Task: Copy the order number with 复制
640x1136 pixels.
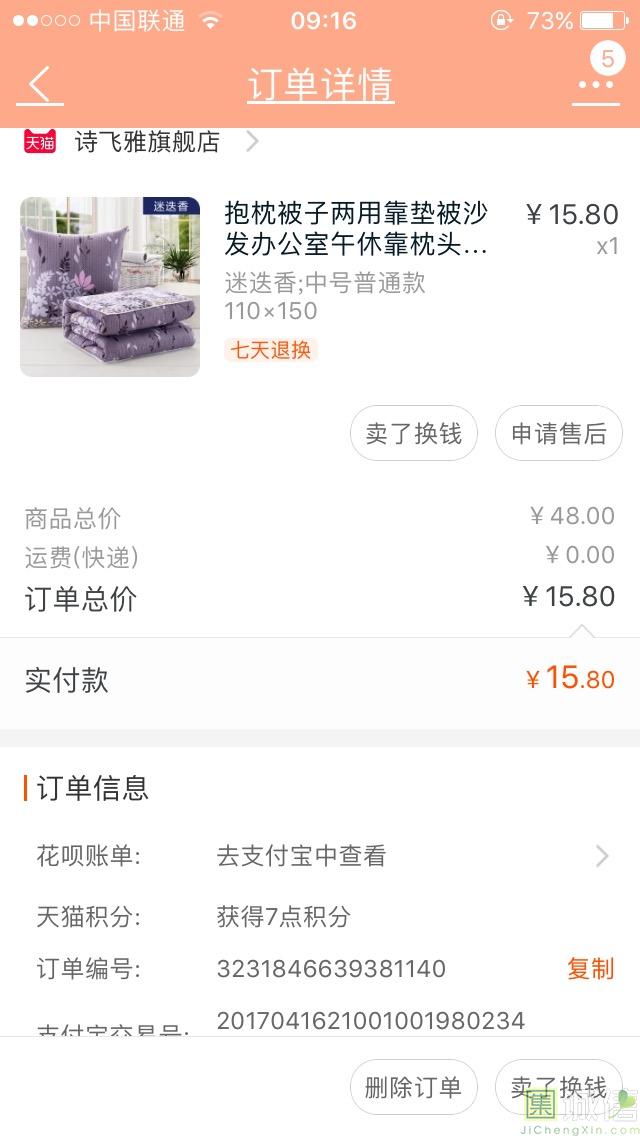Action: pos(590,968)
